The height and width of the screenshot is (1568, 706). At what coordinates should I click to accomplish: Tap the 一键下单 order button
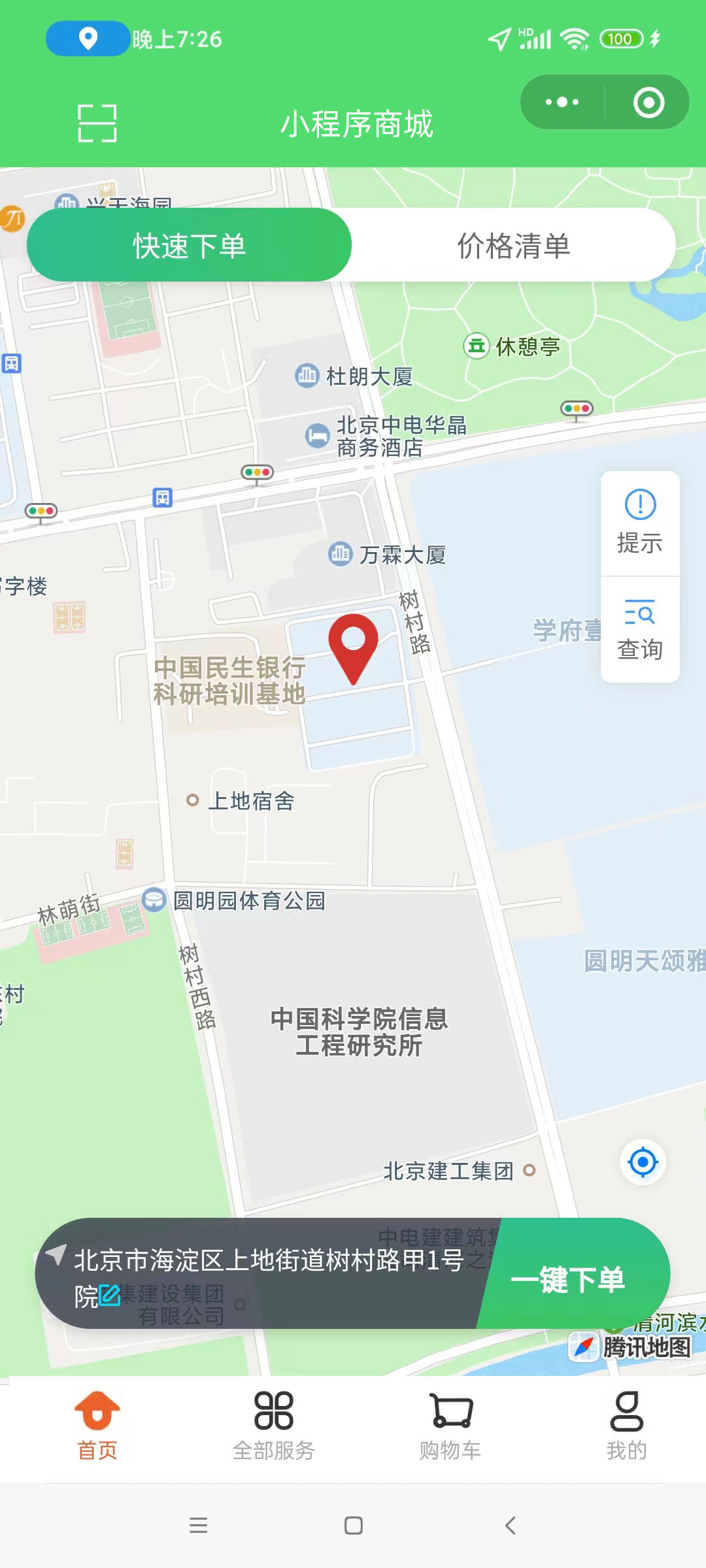coord(569,1279)
